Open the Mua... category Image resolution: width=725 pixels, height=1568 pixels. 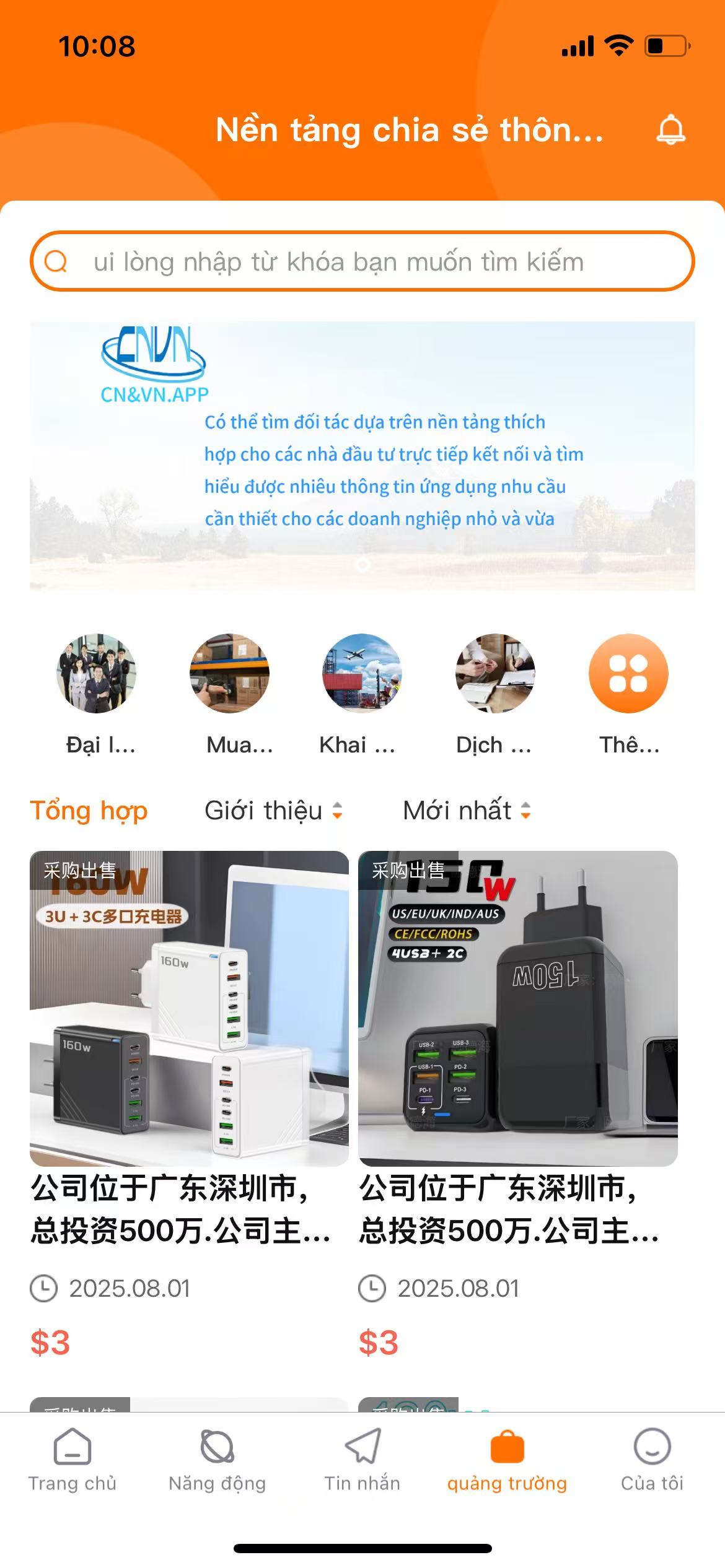coord(229,673)
